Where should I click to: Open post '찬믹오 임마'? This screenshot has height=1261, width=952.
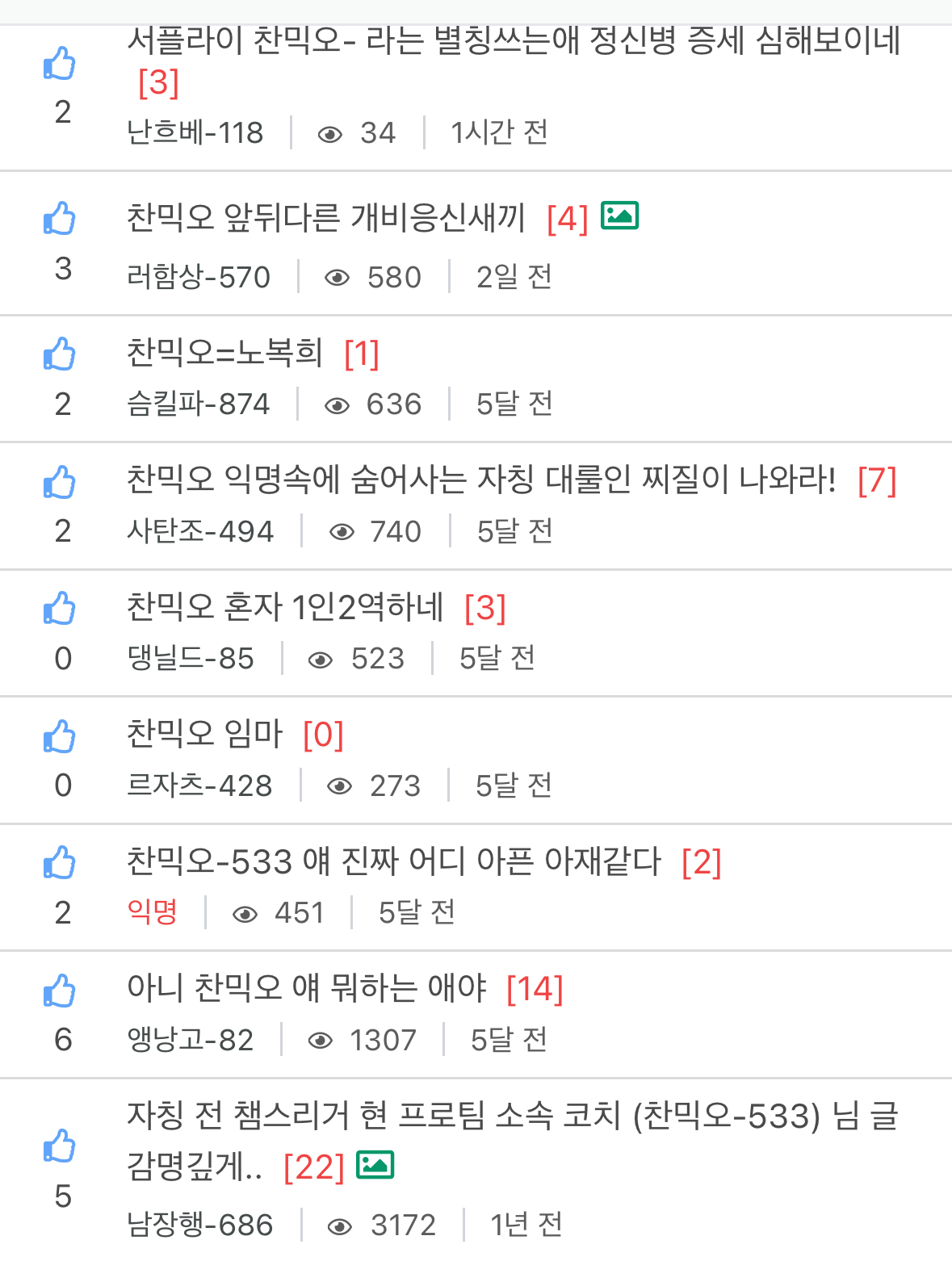204,734
